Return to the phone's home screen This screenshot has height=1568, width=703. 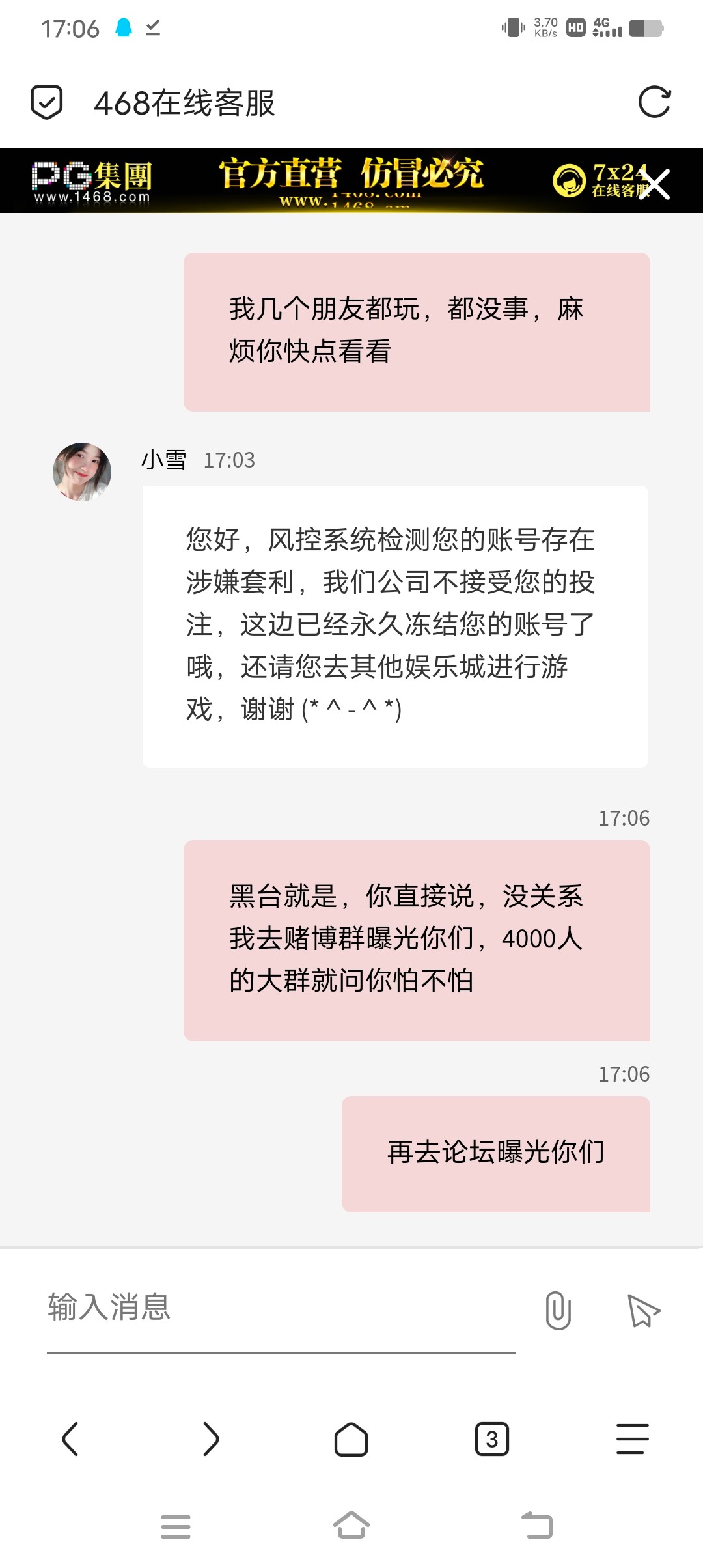pyautogui.click(x=351, y=1526)
